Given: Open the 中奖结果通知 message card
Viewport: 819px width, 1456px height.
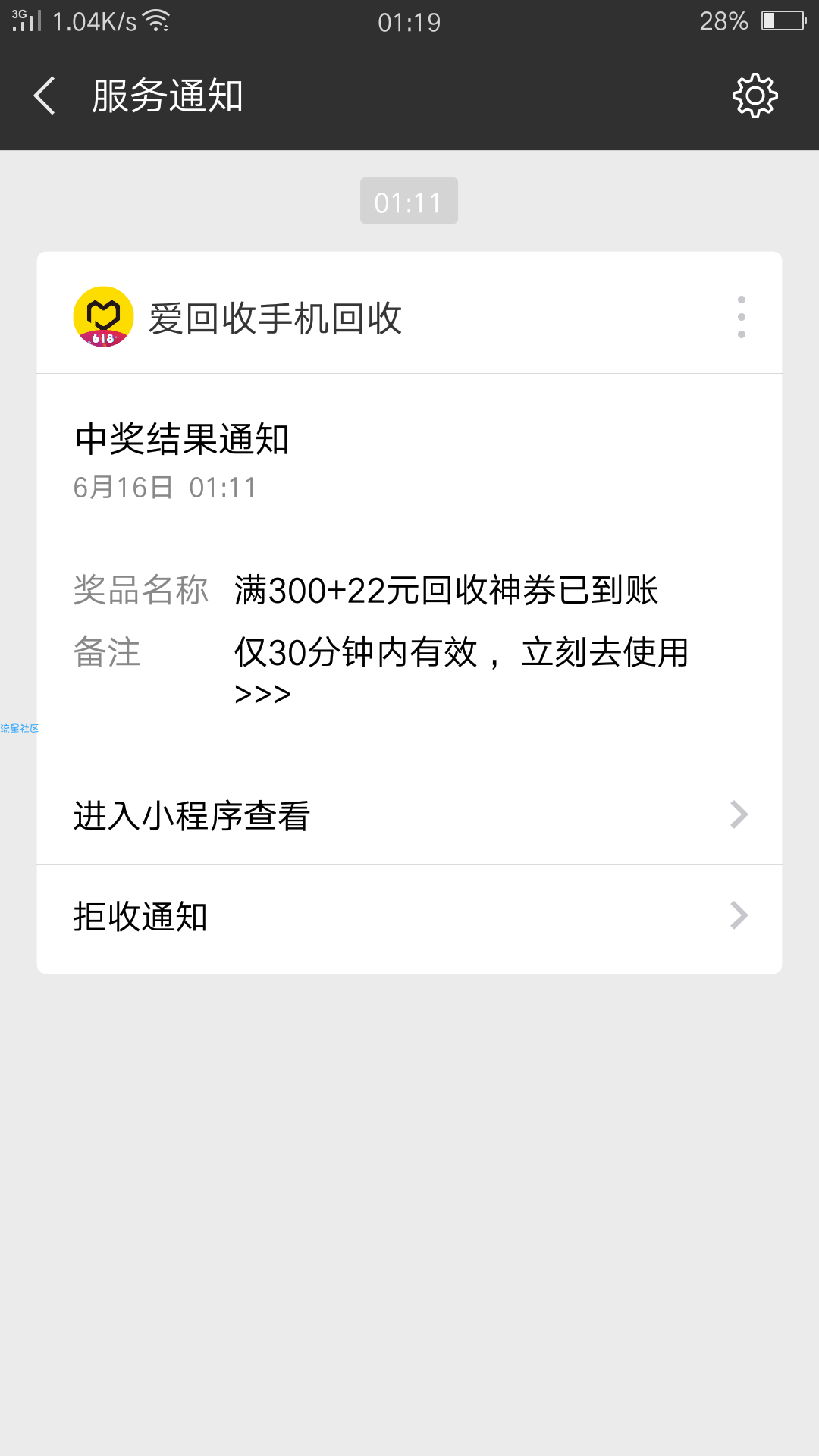Looking at the screenshot, I should 409,569.
